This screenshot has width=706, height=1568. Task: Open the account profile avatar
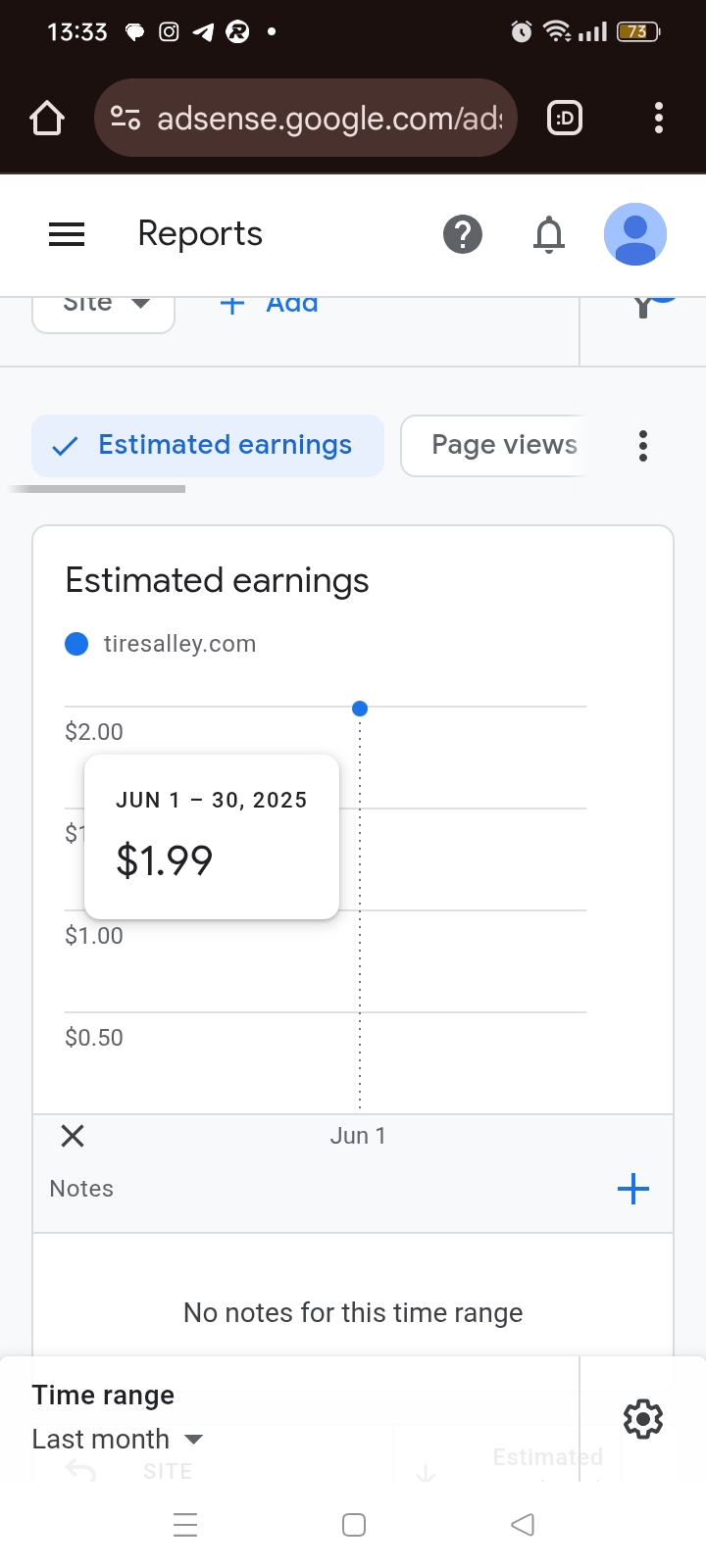(x=635, y=234)
